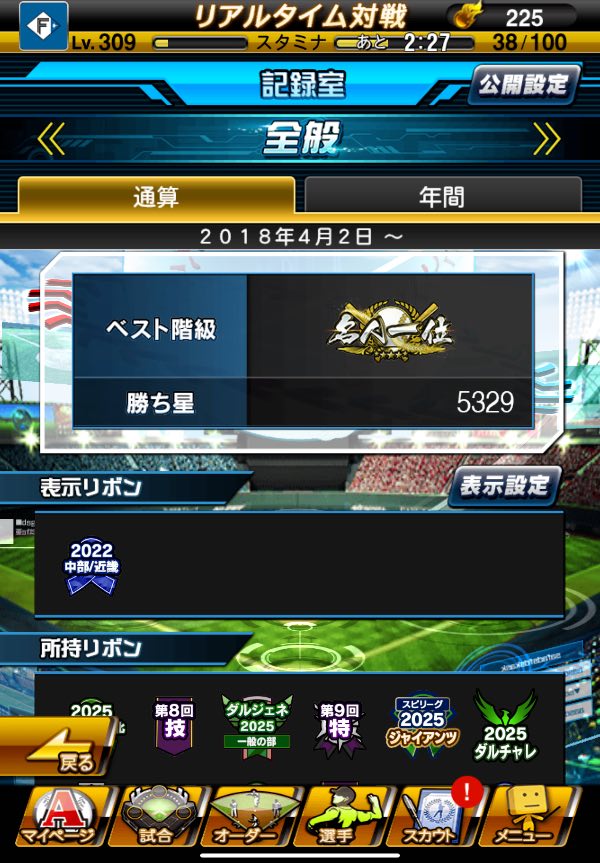The width and height of the screenshot is (600, 863).
Task: Open the 表示設定 ribbon display settings
Action: [503, 487]
